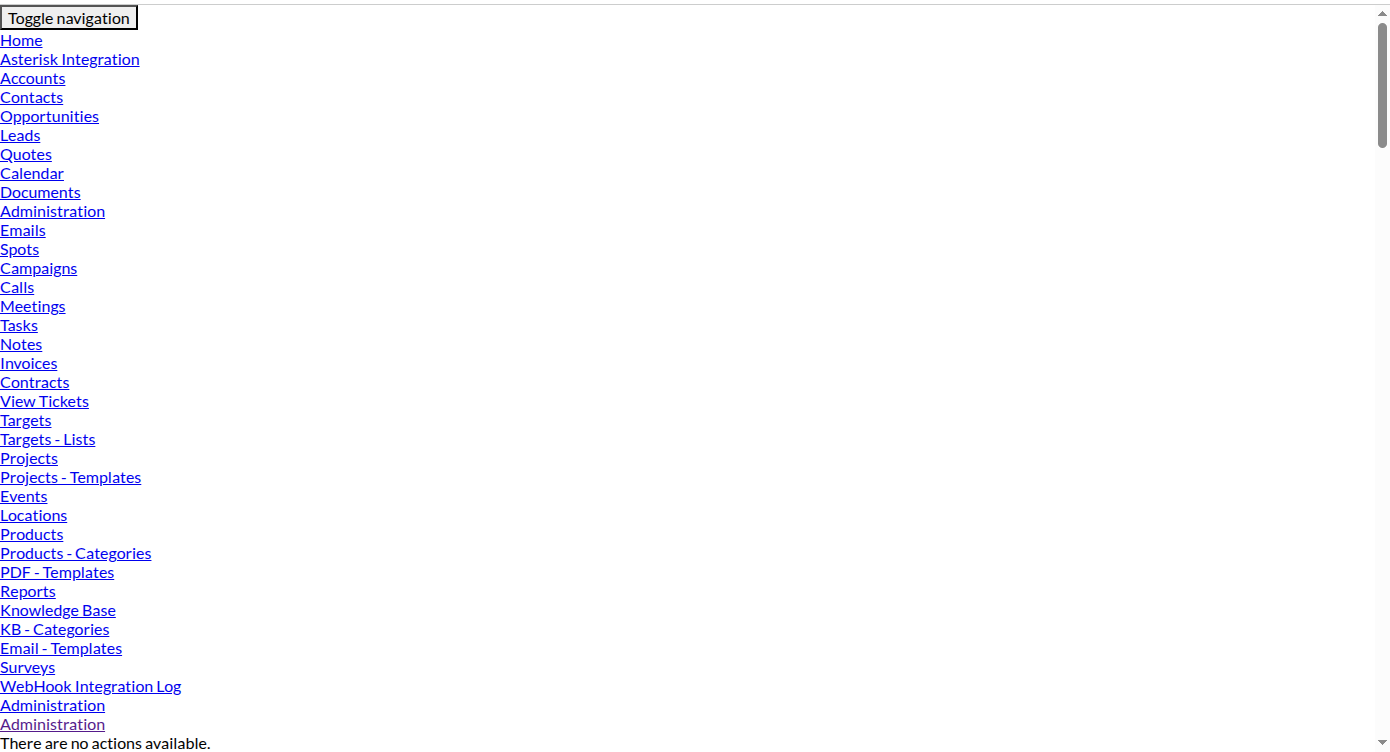The width and height of the screenshot is (1390, 752).
Task: Open the Campaigns link
Action: (x=39, y=269)
